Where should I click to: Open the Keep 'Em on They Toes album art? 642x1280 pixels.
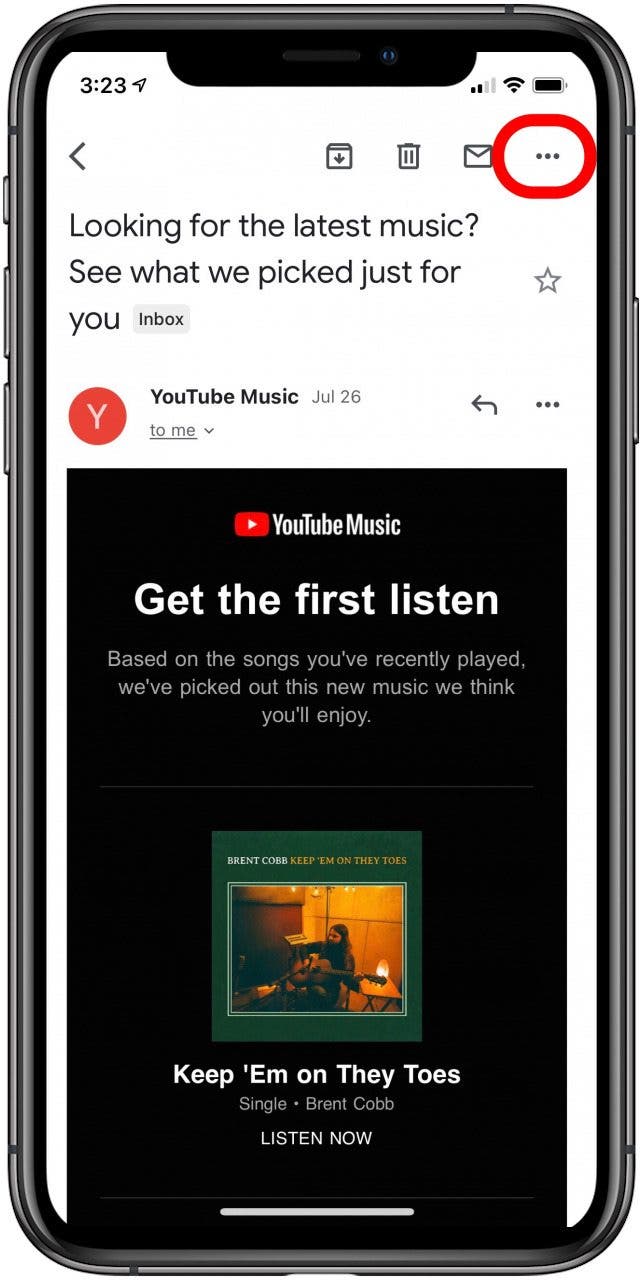click(x=316, y=936)
